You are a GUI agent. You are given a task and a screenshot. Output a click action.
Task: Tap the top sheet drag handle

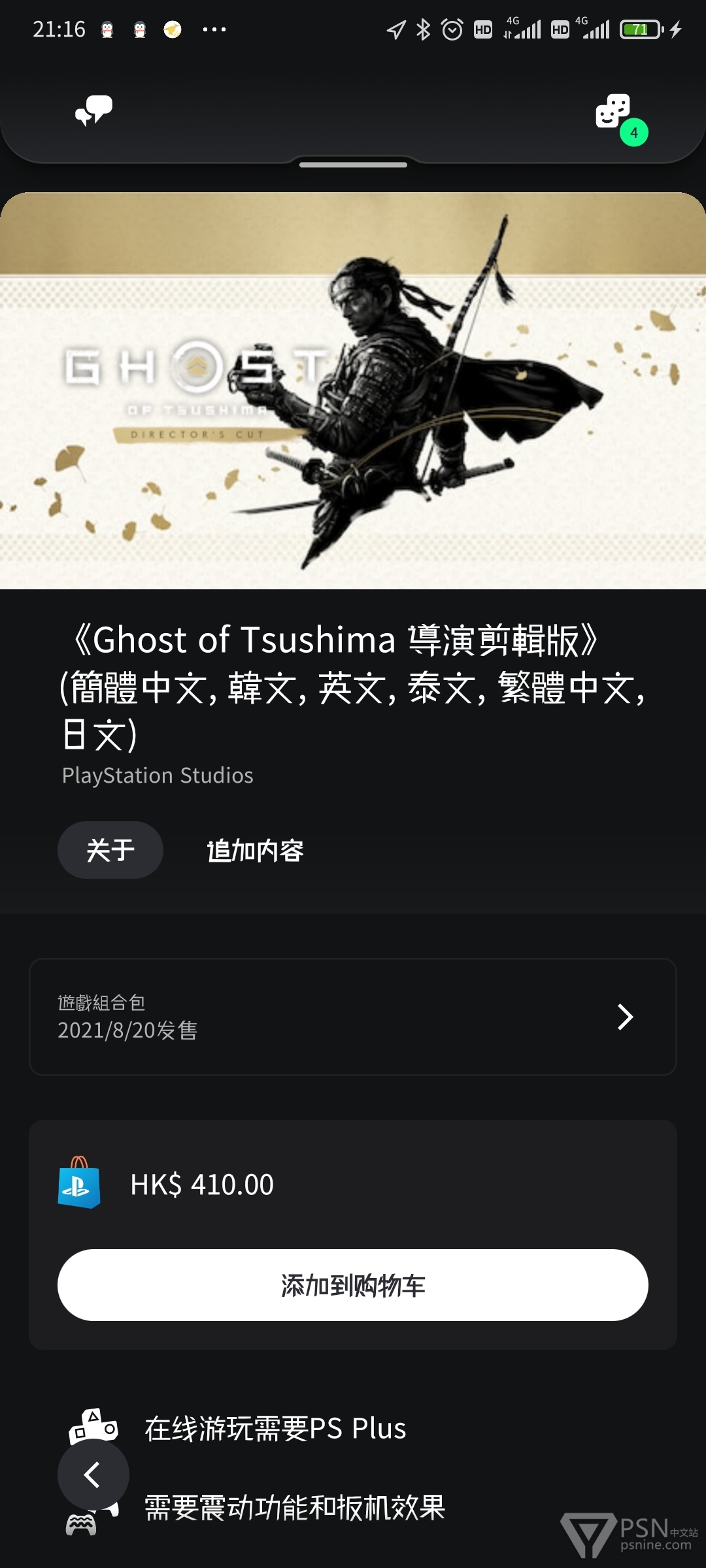(353, 165)
